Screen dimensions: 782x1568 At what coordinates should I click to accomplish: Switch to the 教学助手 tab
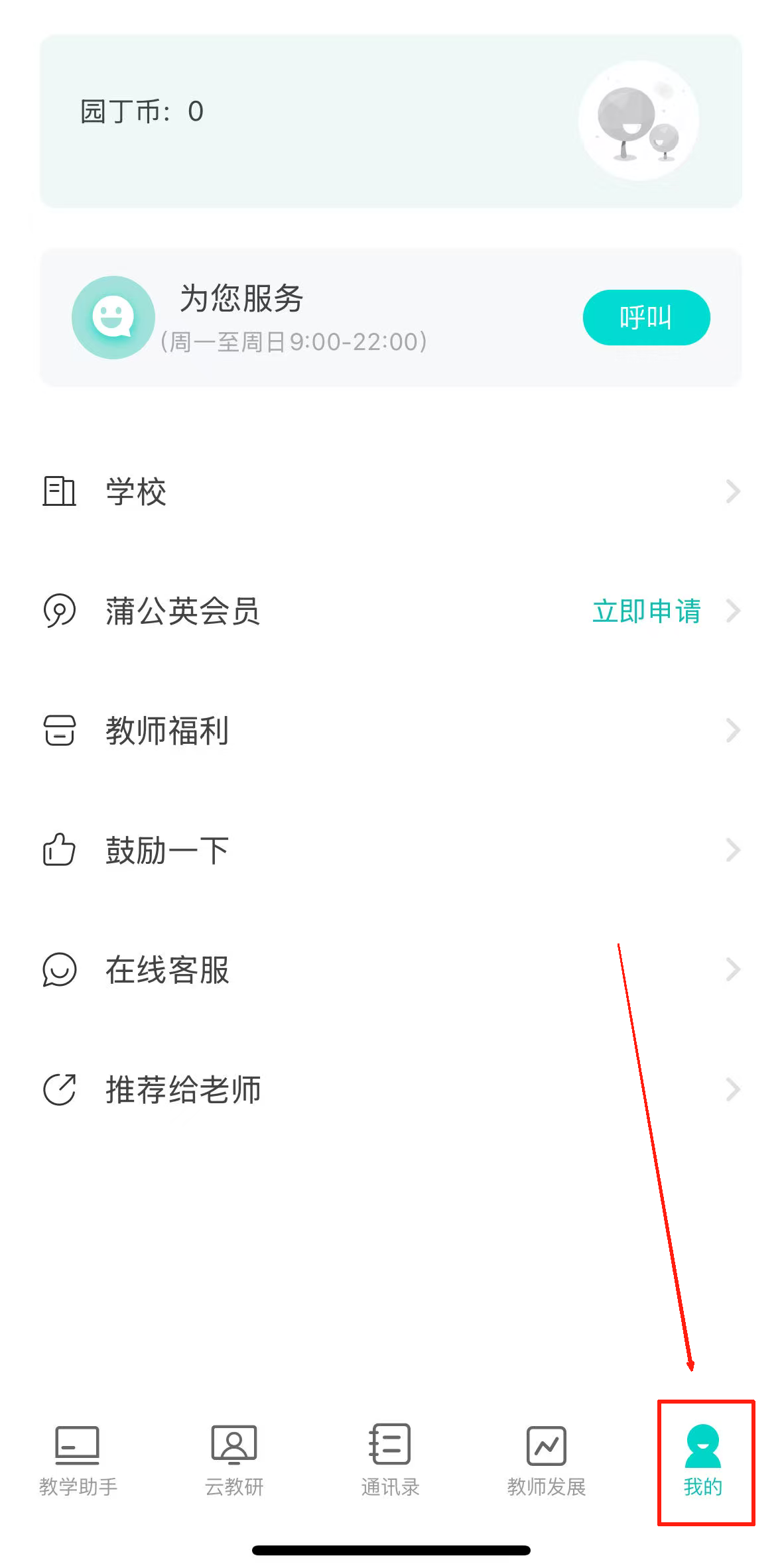(78, 1460)
